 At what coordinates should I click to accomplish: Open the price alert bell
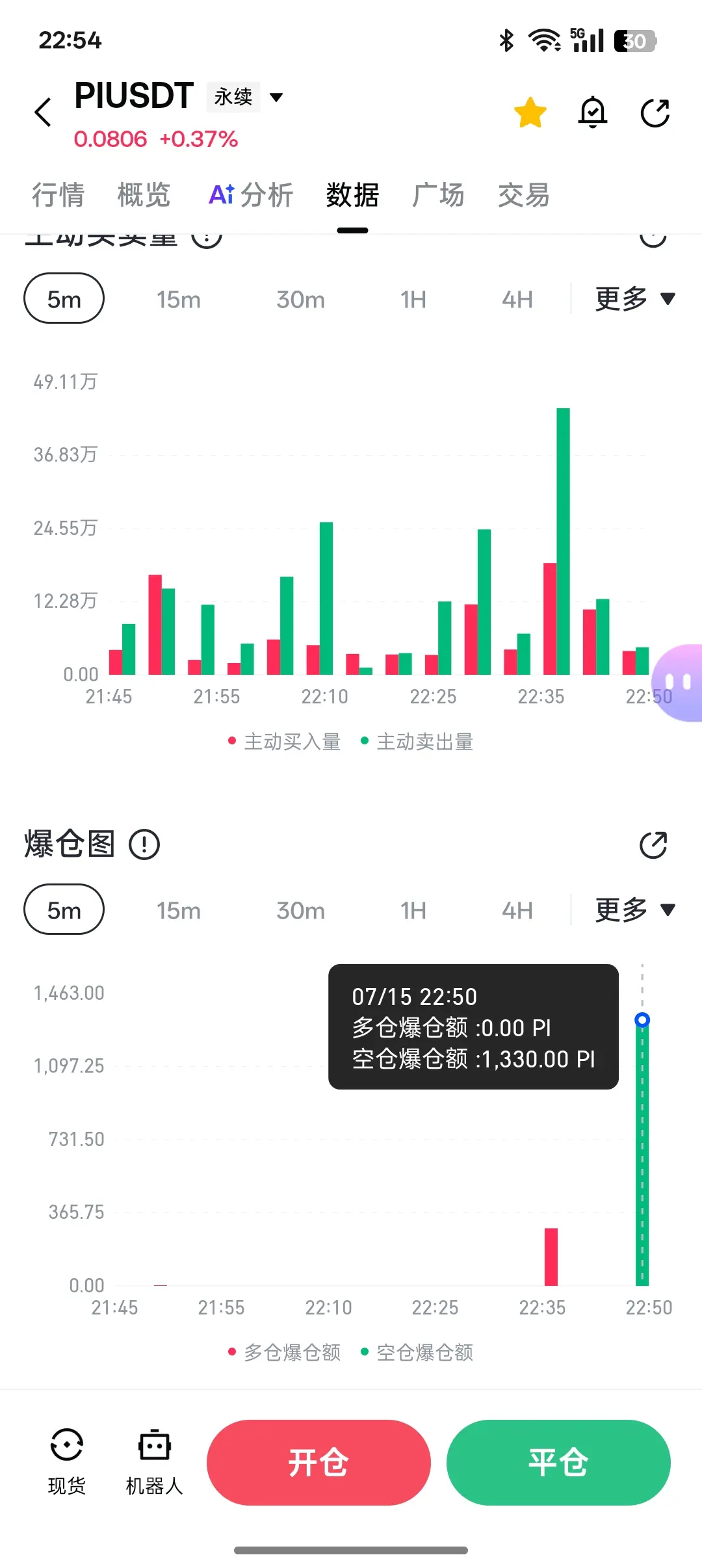coord(593,112)
